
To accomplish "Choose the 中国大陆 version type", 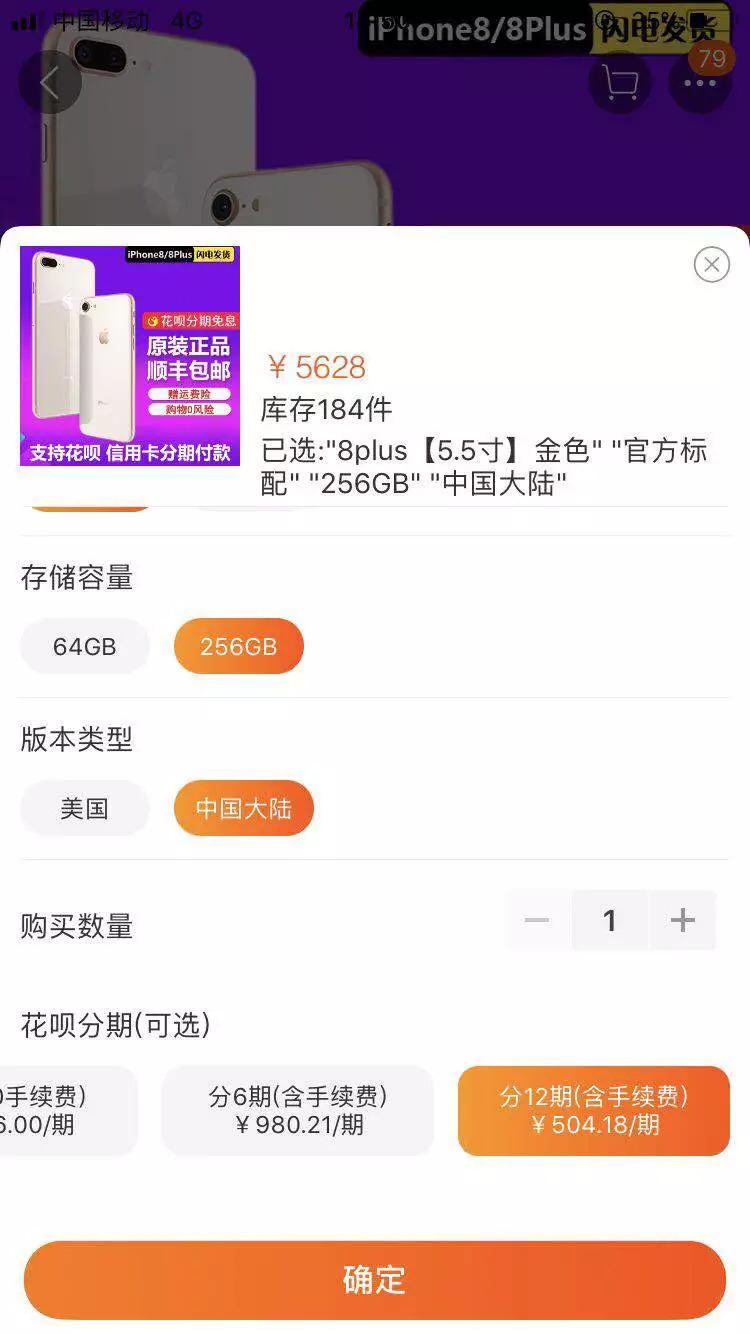I will 244,808.
